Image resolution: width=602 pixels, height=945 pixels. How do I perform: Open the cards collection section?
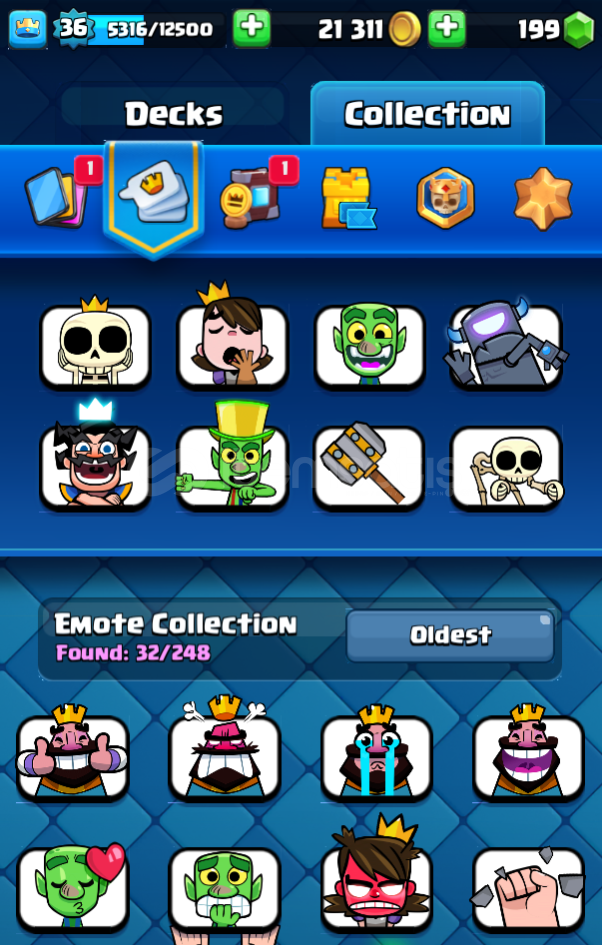click(x=59, y=195)
